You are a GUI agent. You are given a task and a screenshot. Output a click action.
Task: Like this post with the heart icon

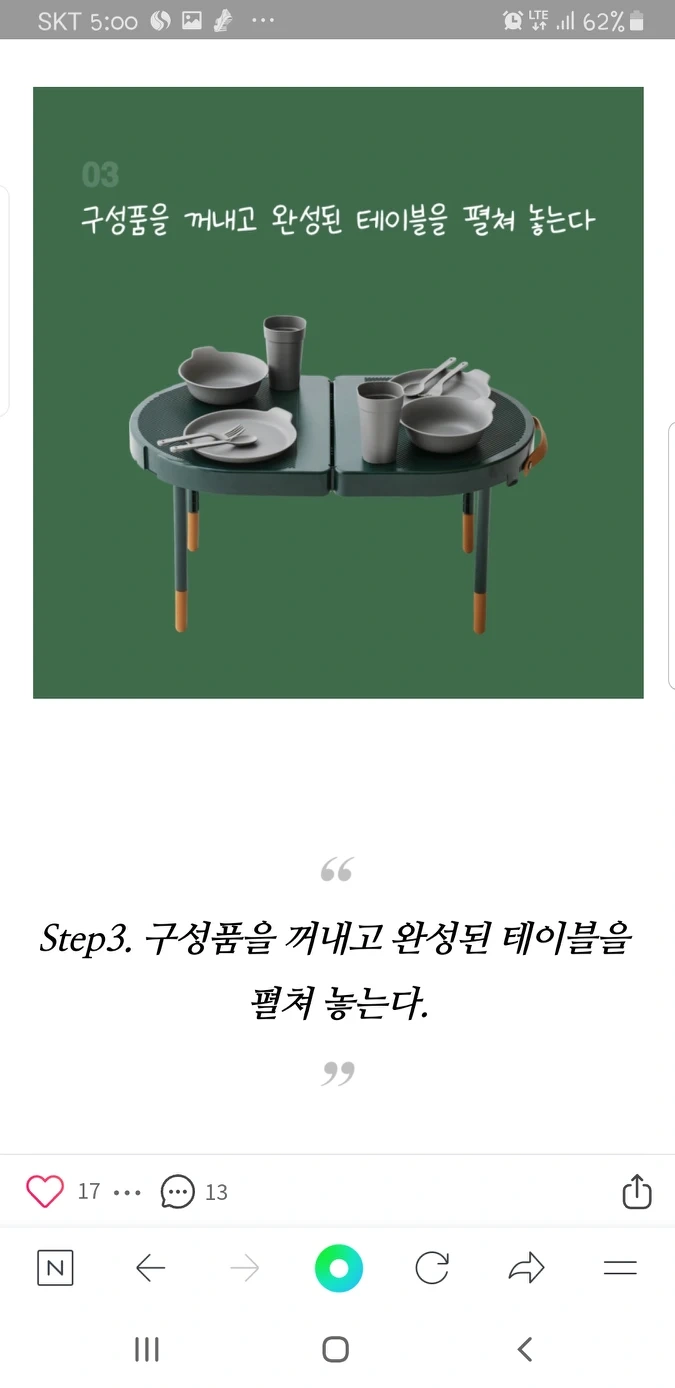tap(45, 1191)
